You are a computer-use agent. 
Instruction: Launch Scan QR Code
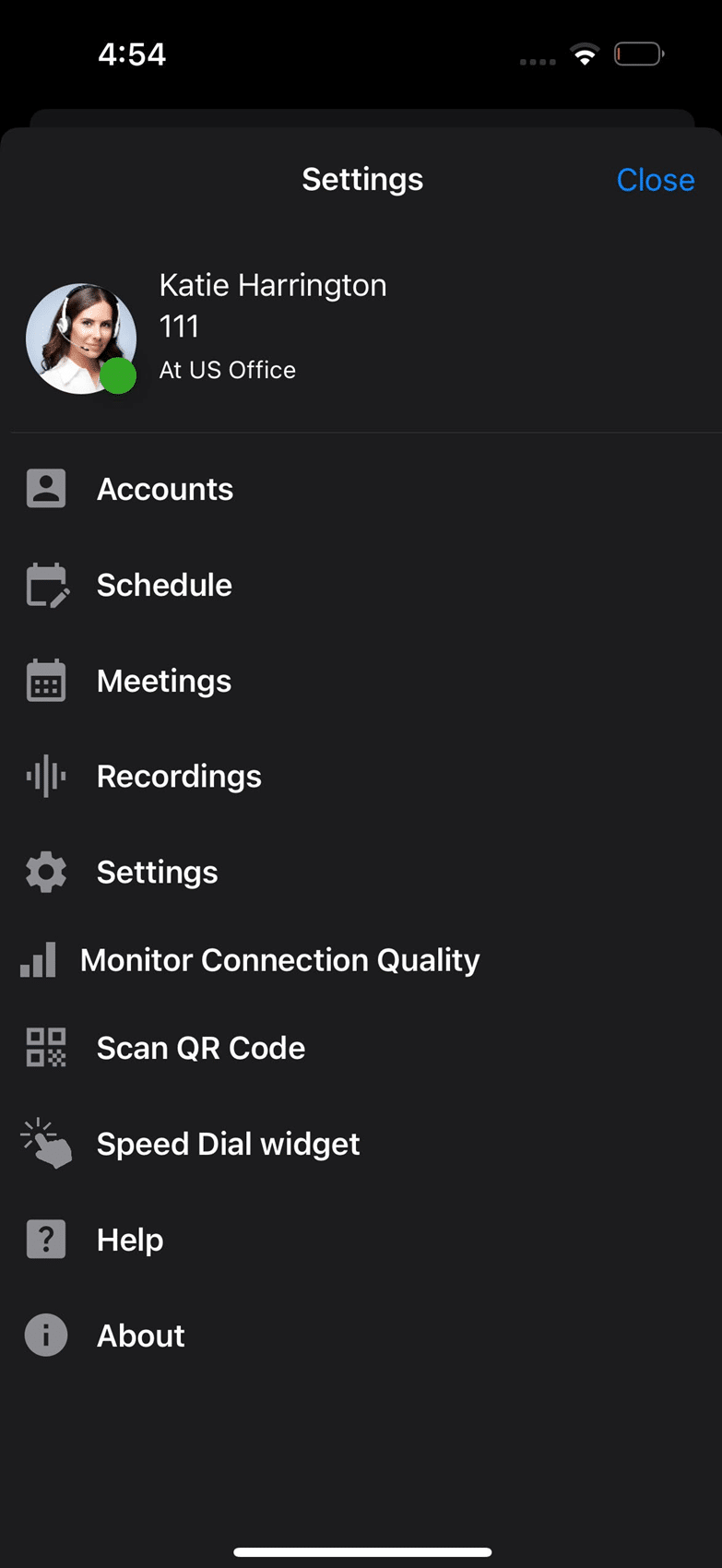tap(361, 1048)
